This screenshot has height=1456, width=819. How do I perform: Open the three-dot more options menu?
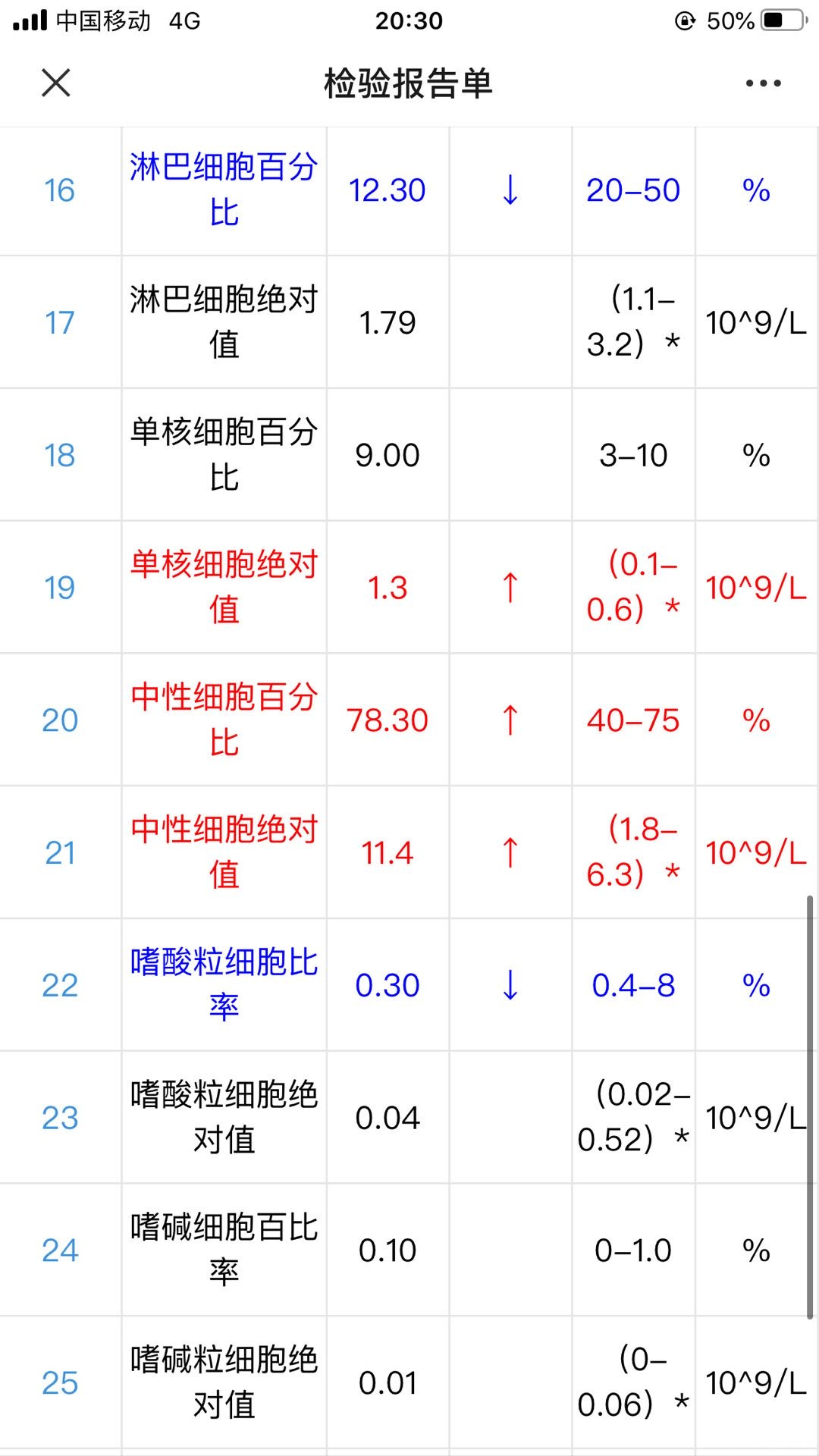(x=763, y=83)
